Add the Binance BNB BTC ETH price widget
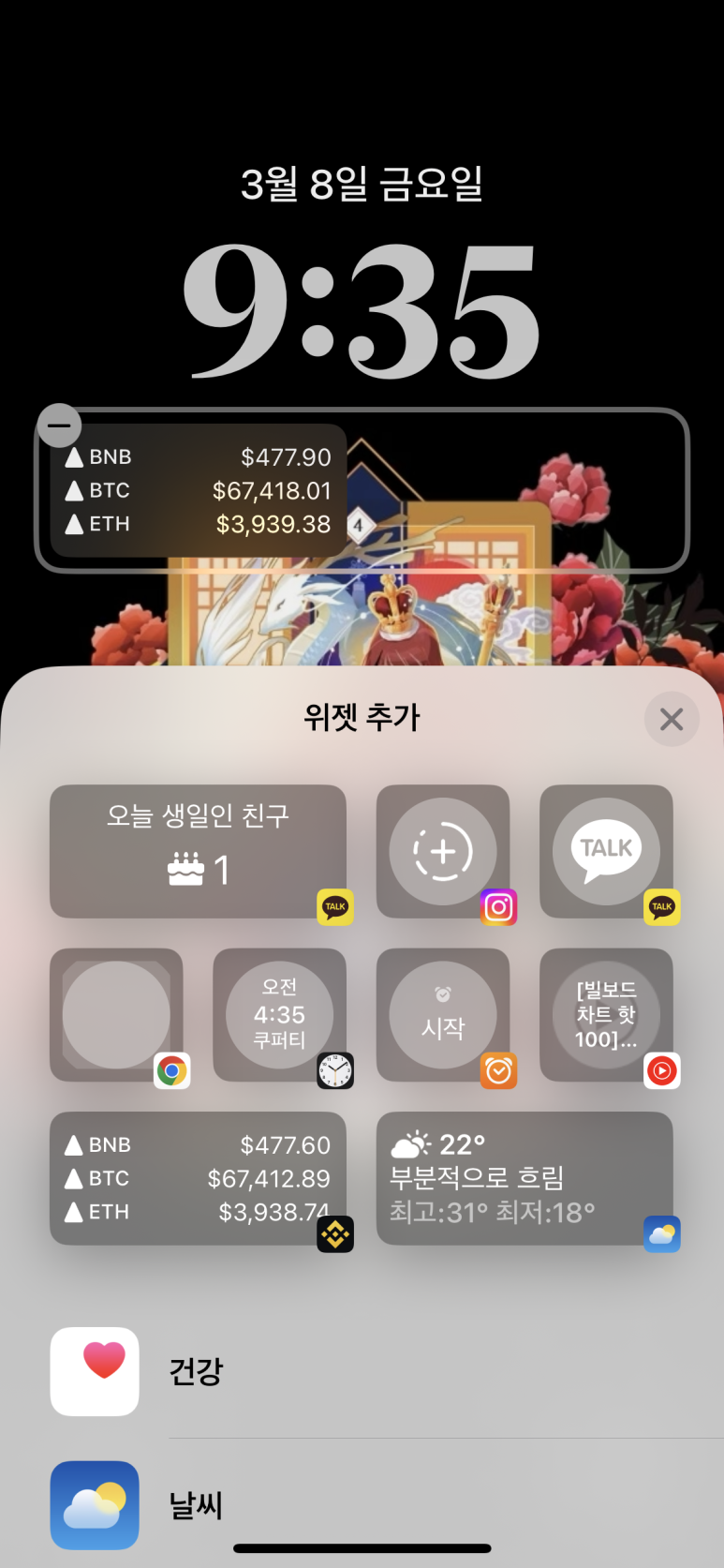Screen dimensions: 724x1568 [x=198, y=1178]
